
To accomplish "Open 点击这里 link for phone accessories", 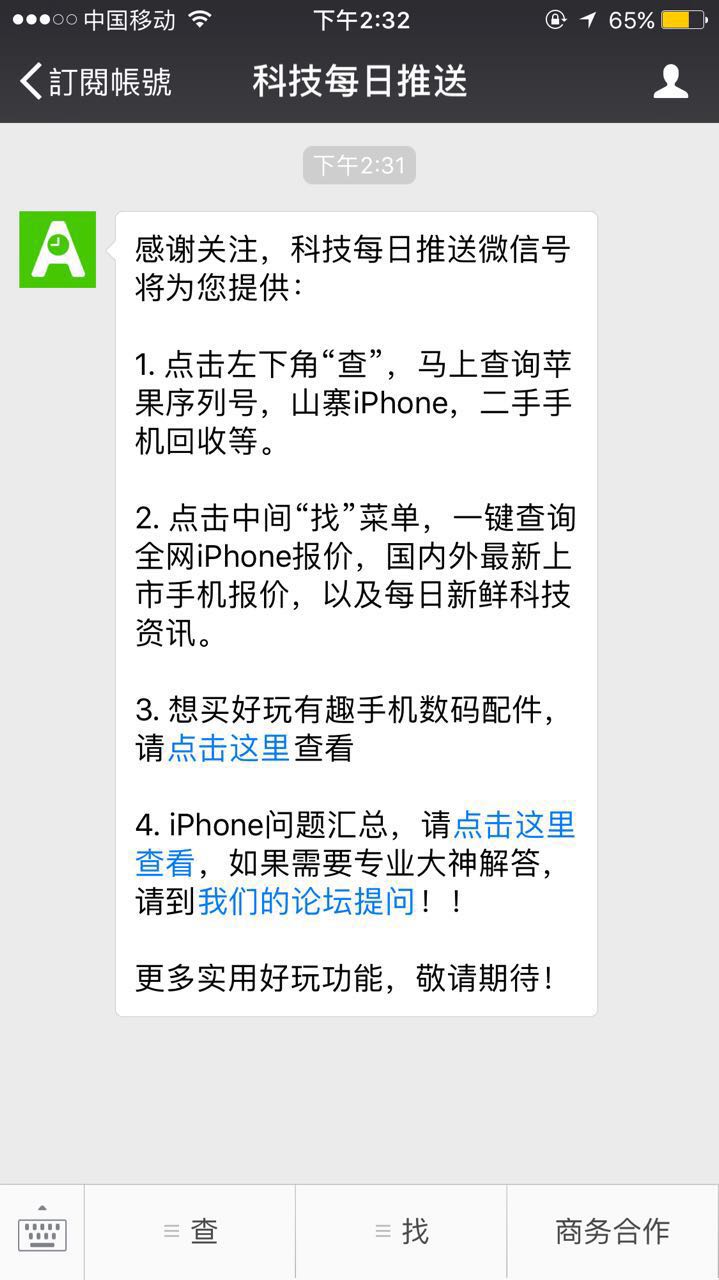I will (x=228, y=748).
